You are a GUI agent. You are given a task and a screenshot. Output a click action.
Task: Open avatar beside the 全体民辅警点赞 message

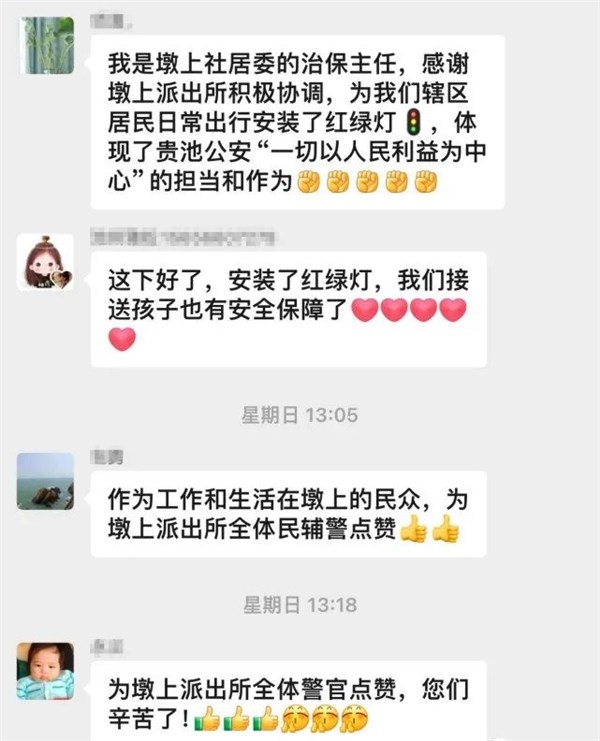[46, 480]
